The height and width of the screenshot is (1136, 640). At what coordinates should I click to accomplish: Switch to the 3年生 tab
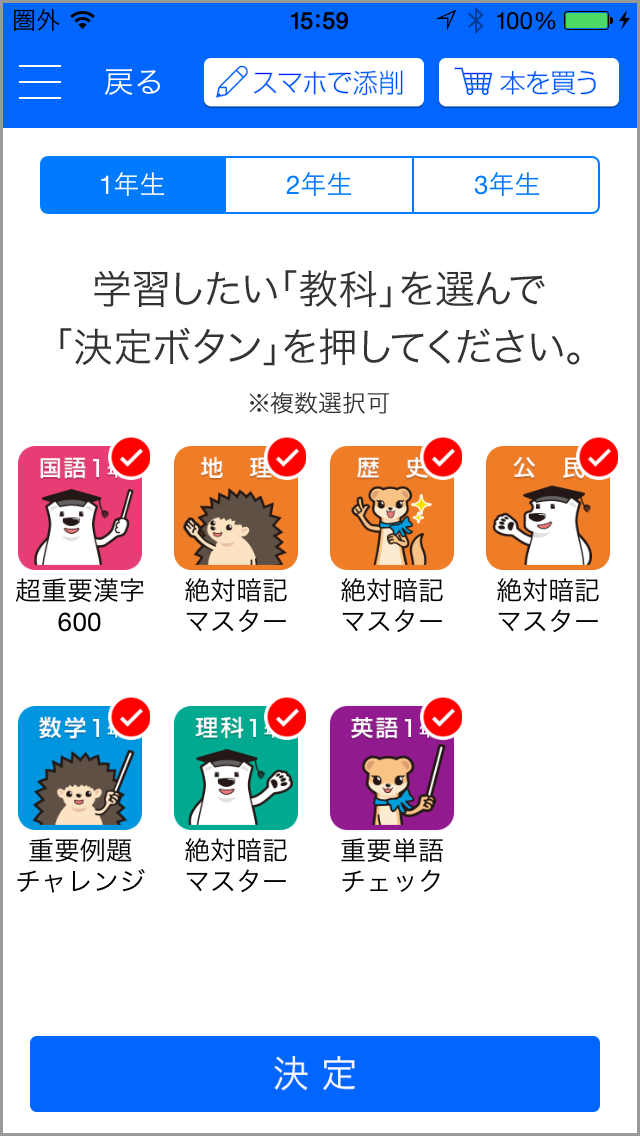[506, 185]
